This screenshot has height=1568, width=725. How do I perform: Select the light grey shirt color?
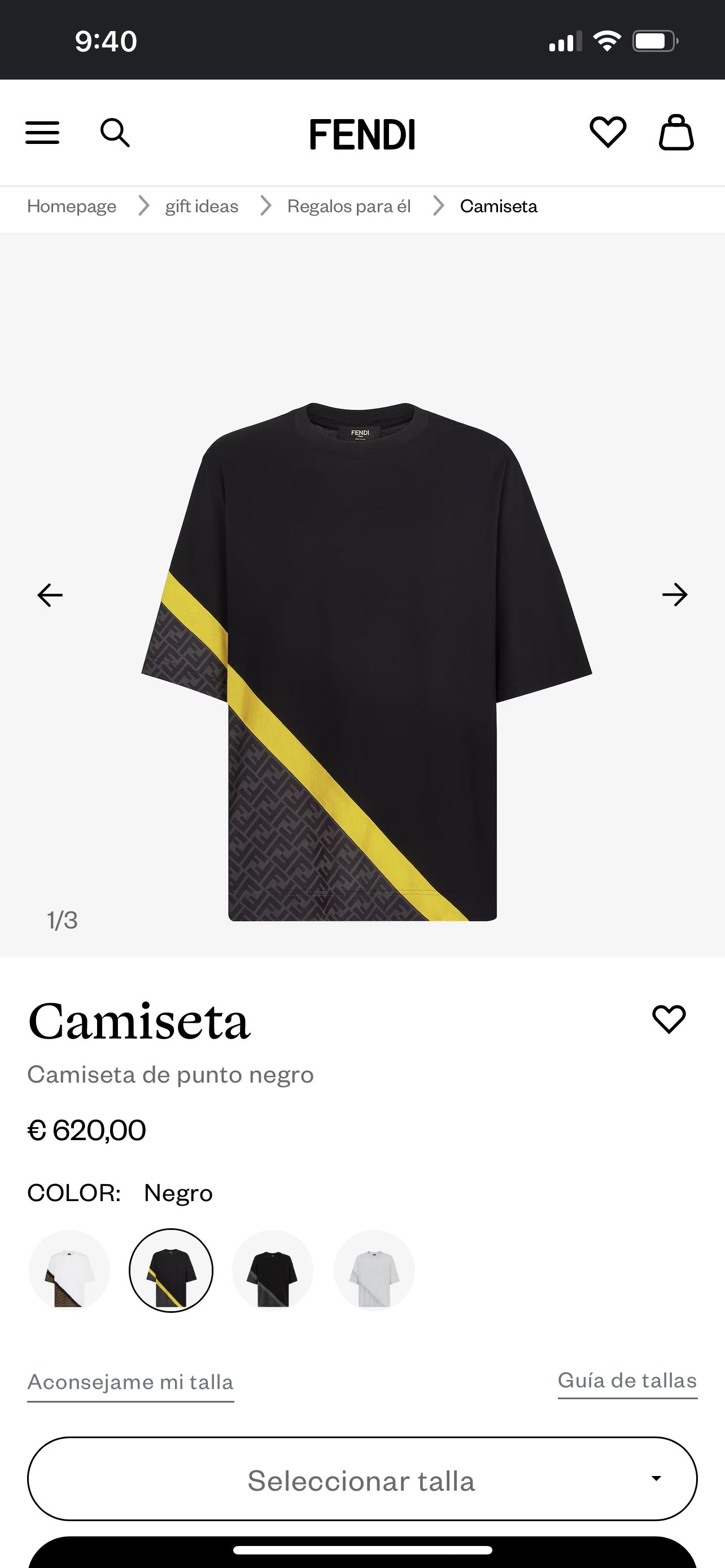pyautogui.click(x=374, y=1270)
